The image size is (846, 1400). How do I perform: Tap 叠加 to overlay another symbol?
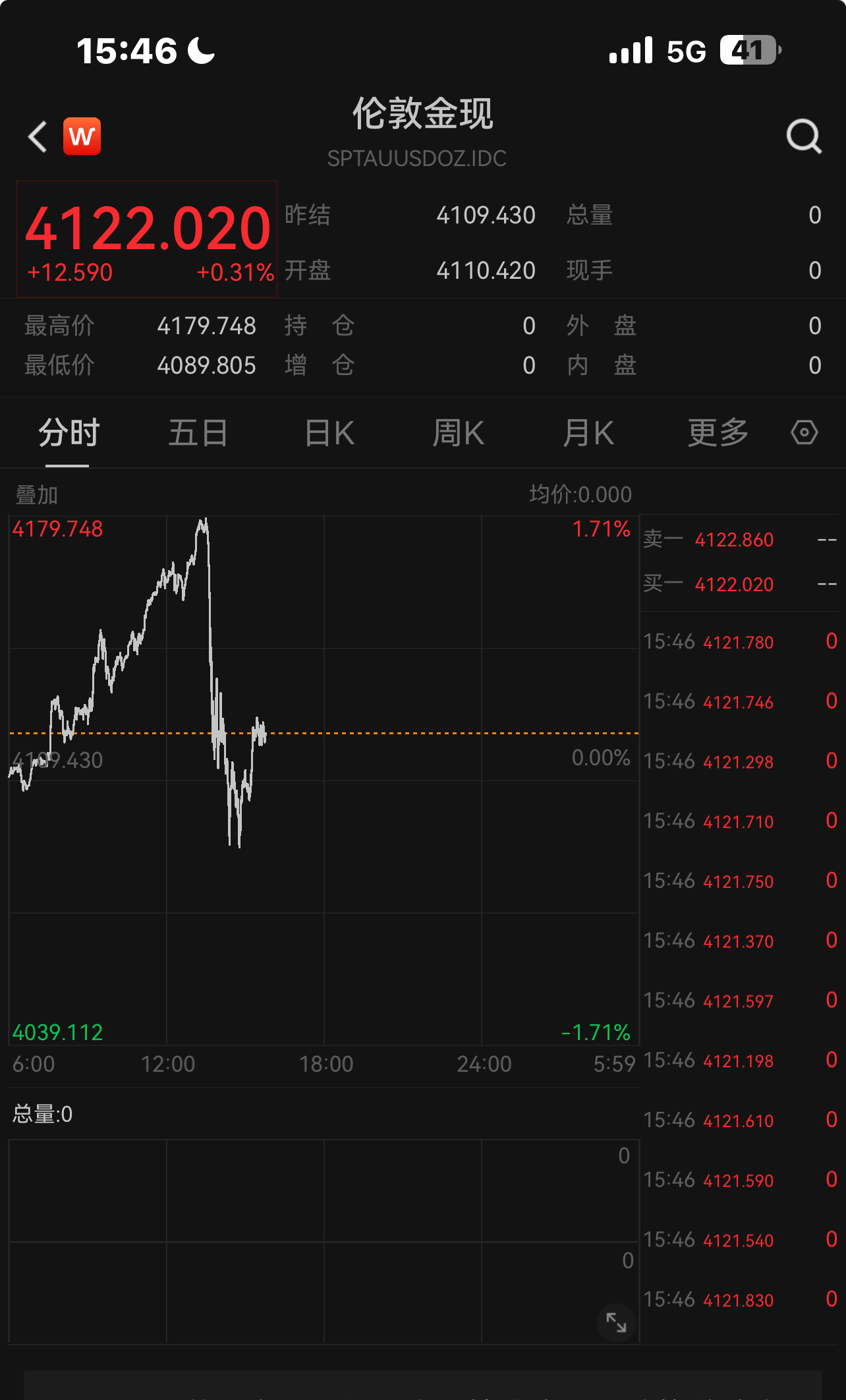[x=37, y=494]
